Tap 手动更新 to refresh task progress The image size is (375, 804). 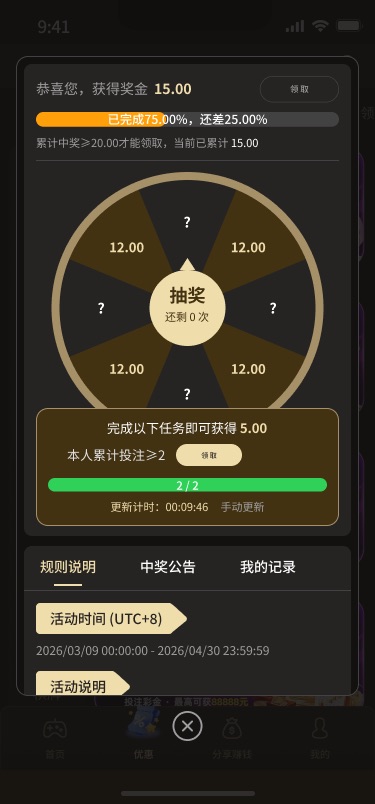(242, 507)
